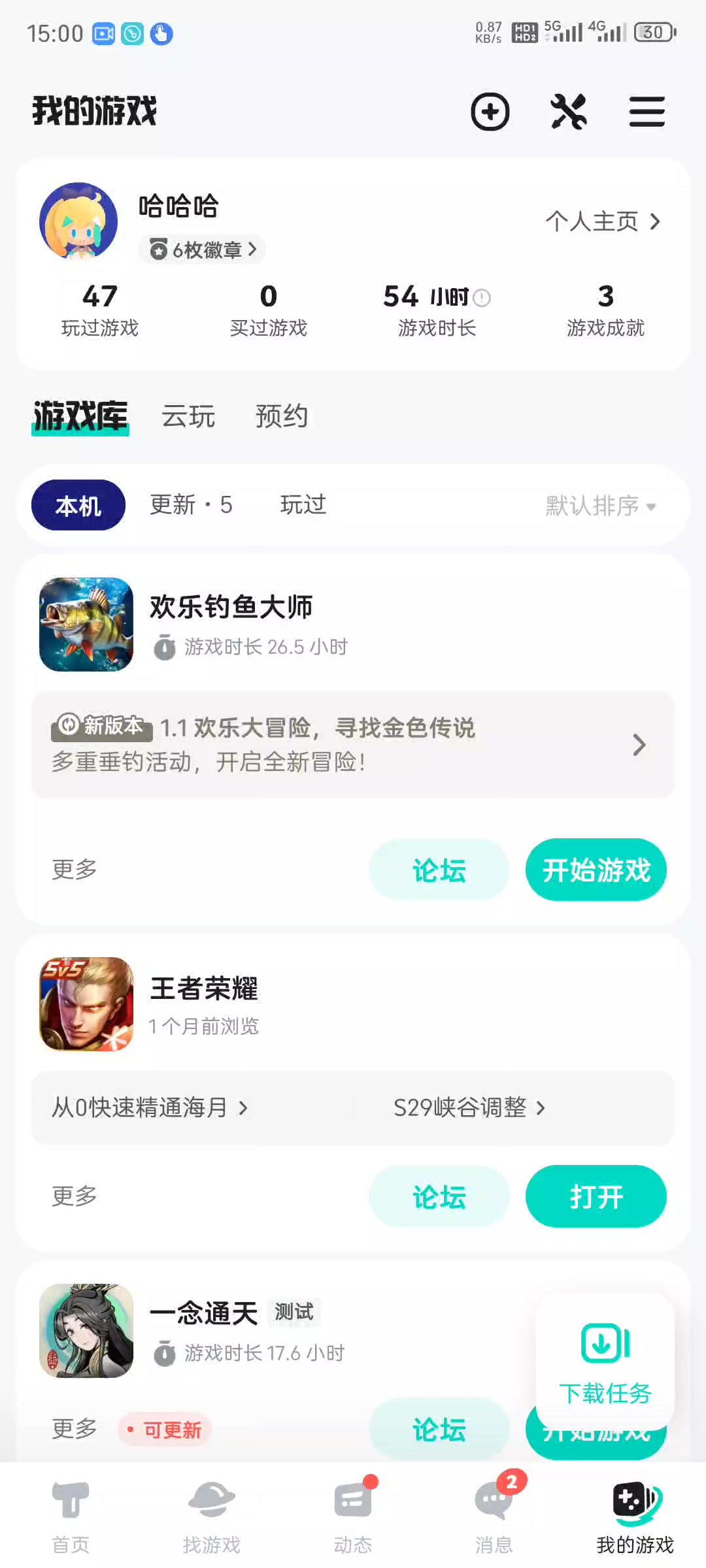Switch to the 预约 tab
706x1568 pixels.
click(282, 416)
